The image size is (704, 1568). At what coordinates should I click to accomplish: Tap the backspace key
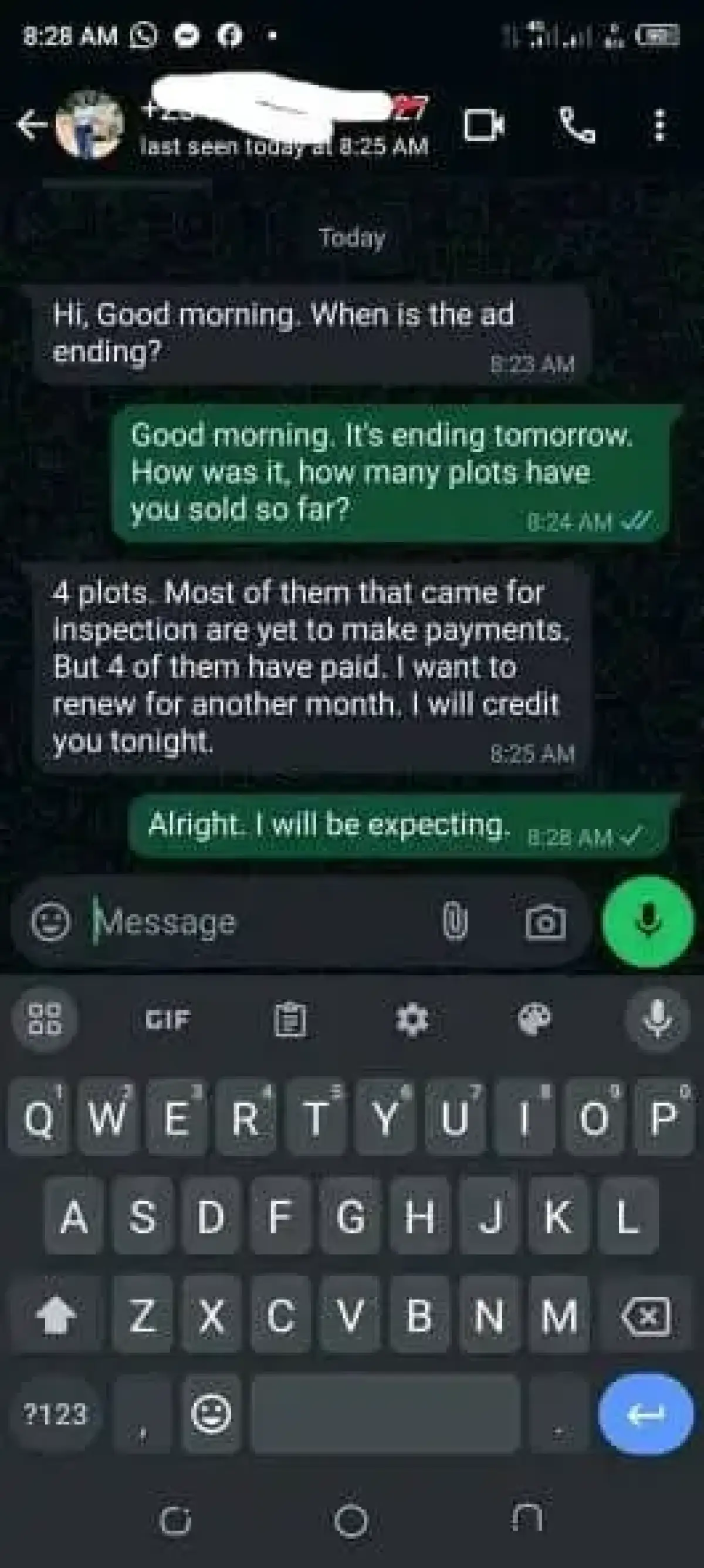[x=645, y=1317]
